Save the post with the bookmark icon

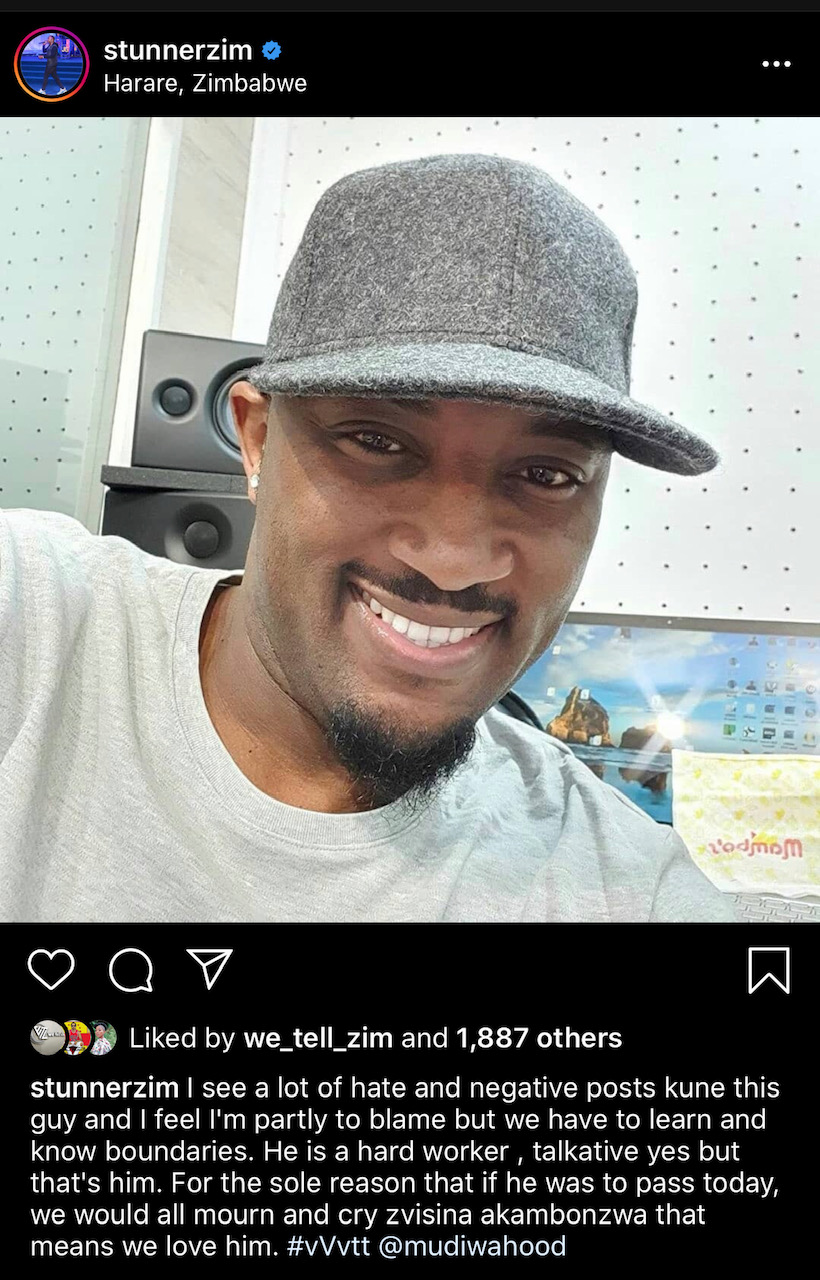coord(768,969)
